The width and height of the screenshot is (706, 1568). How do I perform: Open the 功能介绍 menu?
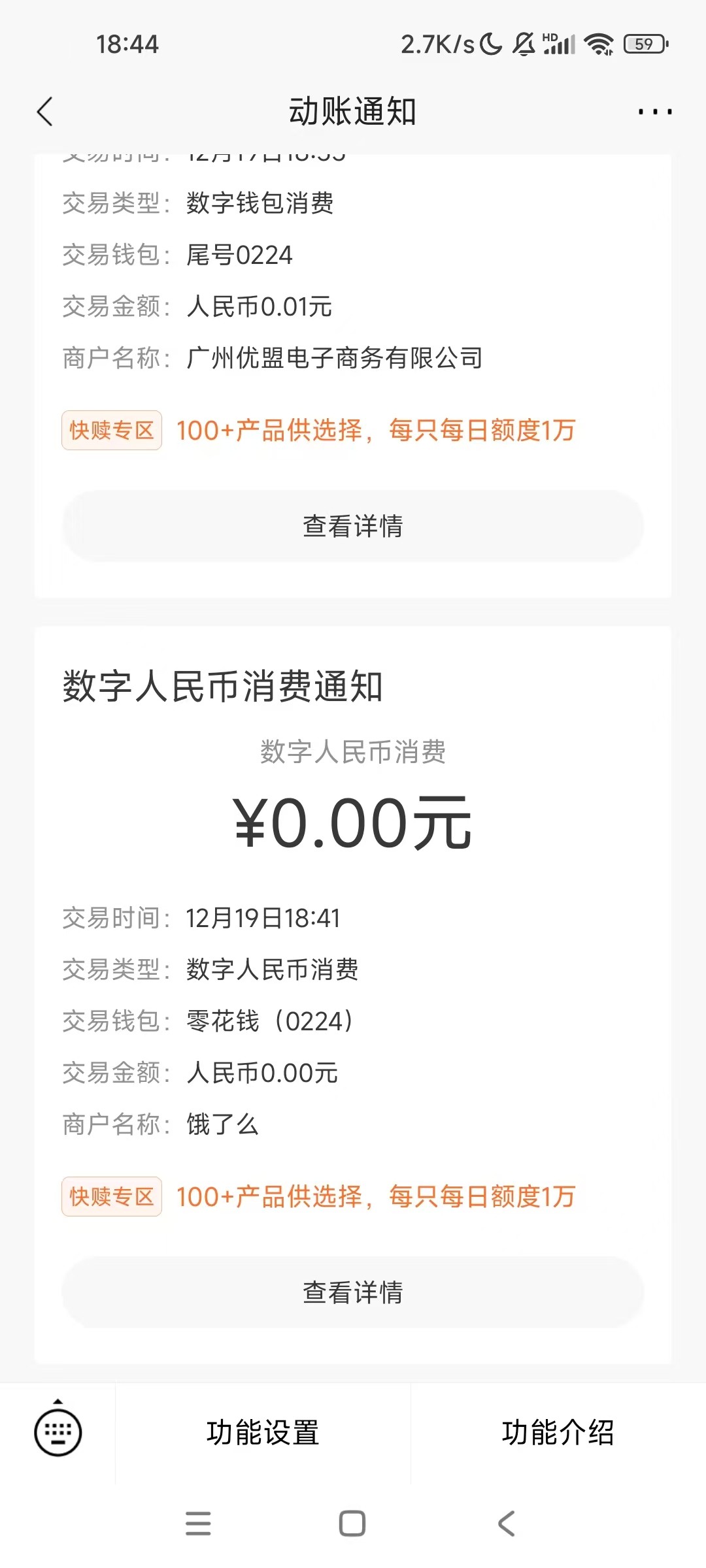(x=558, y=1432)
